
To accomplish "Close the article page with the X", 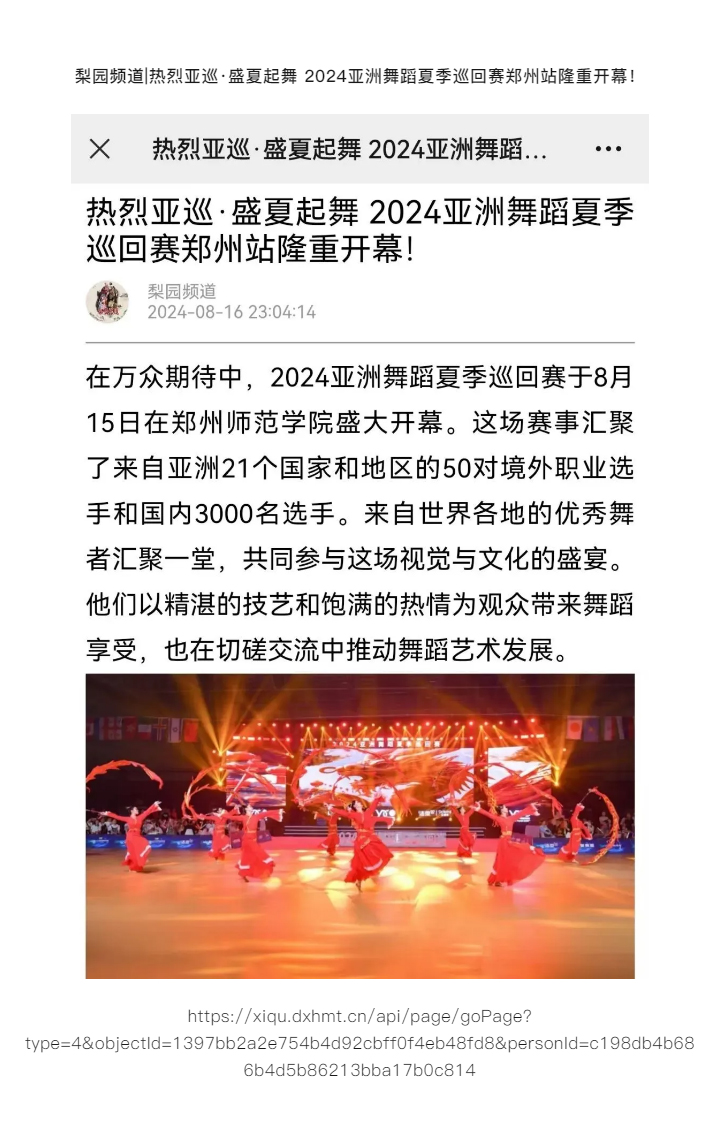I will [x=100, y=149].
